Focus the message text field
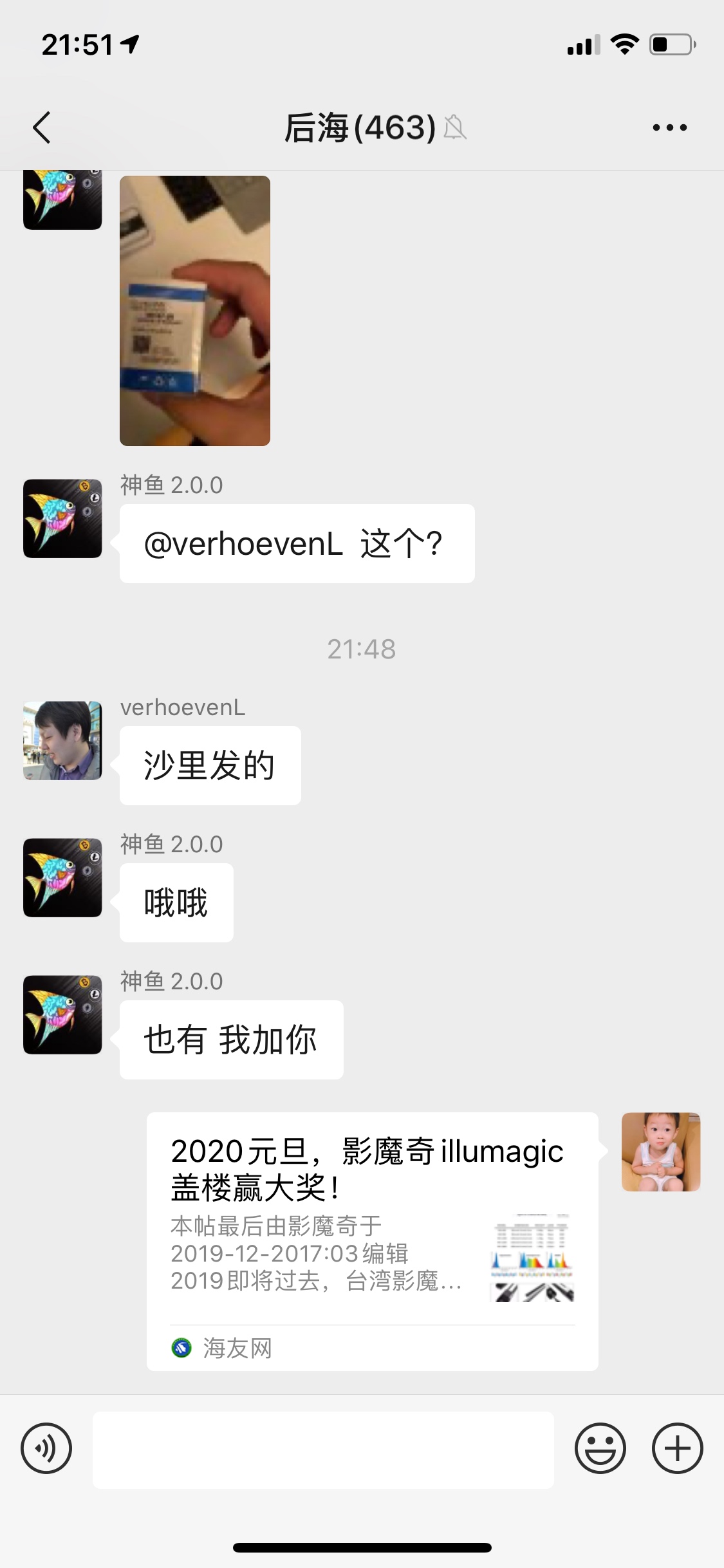 (x=323, y=1450)
